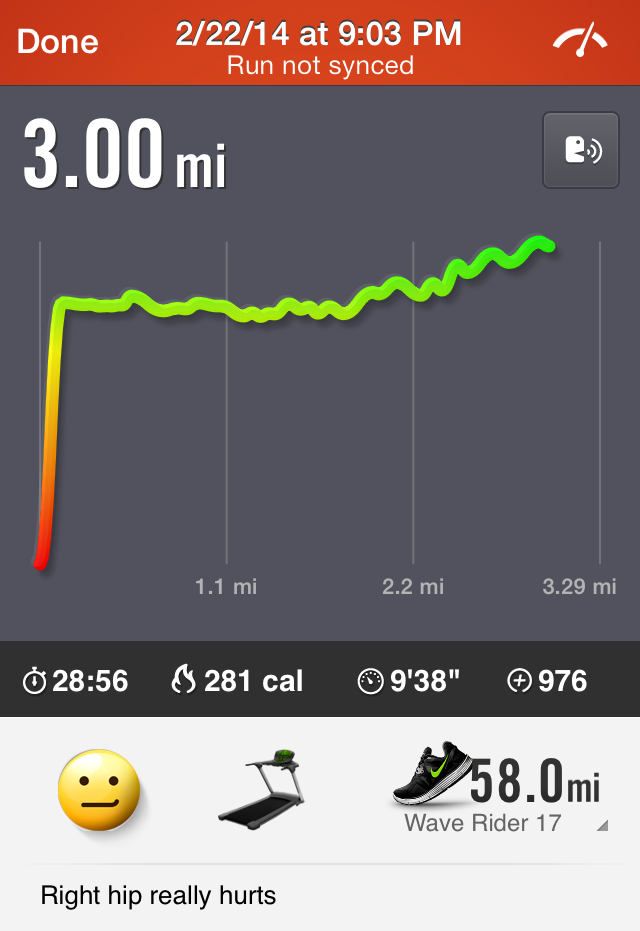The image size is (640, 931).
Task: Open the pace gauge icon
Action: (x=580, y=41)
